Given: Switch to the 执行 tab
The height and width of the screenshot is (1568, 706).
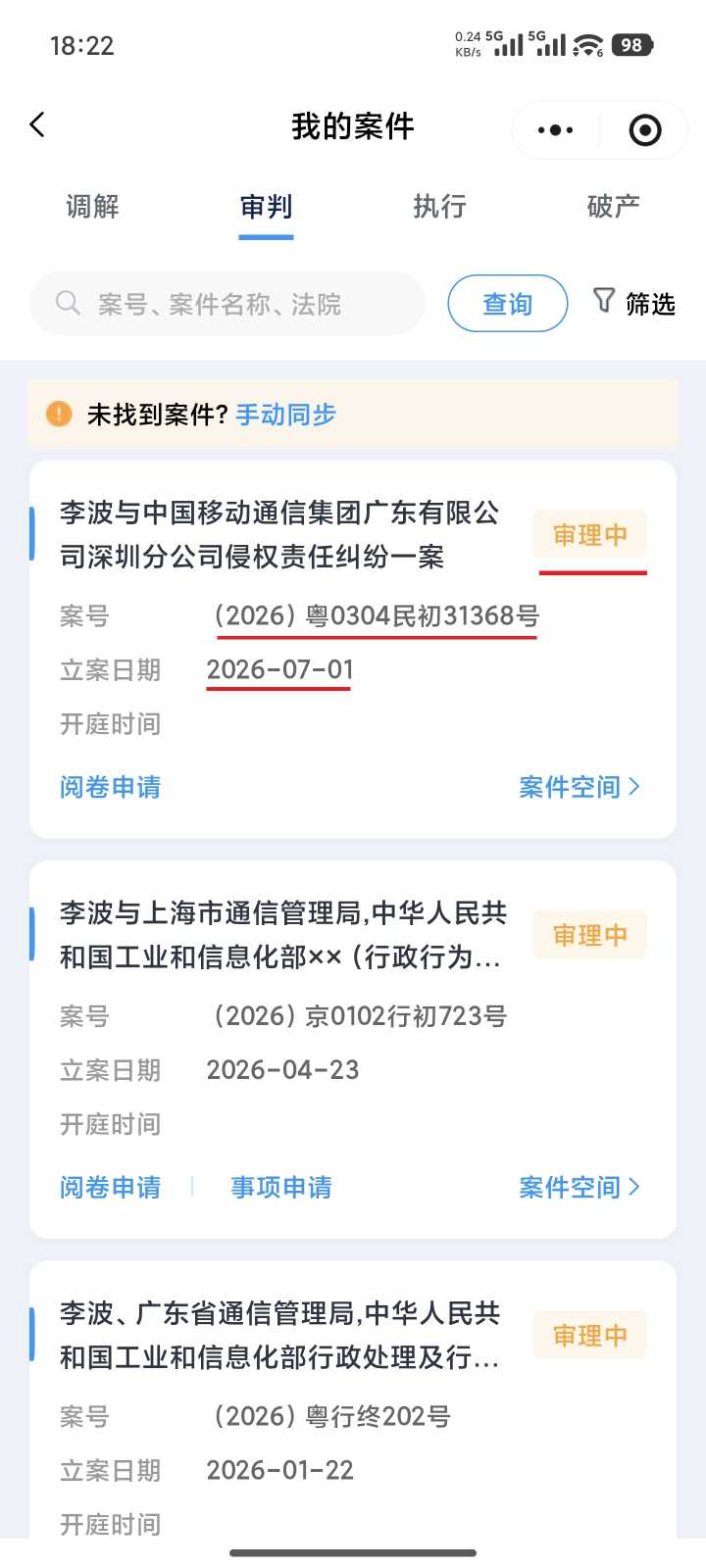Looking at the screenshot, I should point(439,207).
